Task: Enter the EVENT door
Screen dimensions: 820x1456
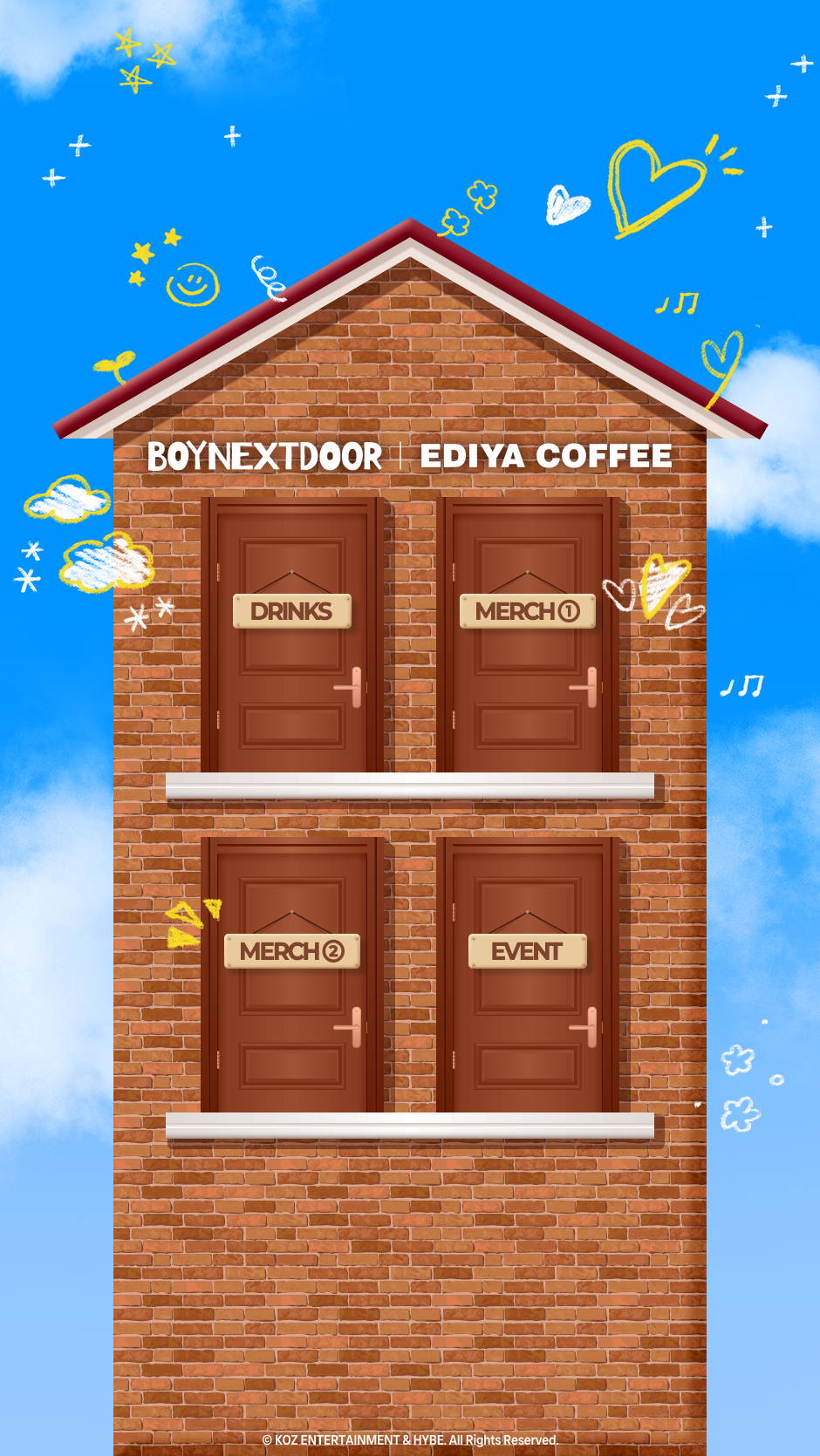Action: pyautogui.click(x=528, y=975)
